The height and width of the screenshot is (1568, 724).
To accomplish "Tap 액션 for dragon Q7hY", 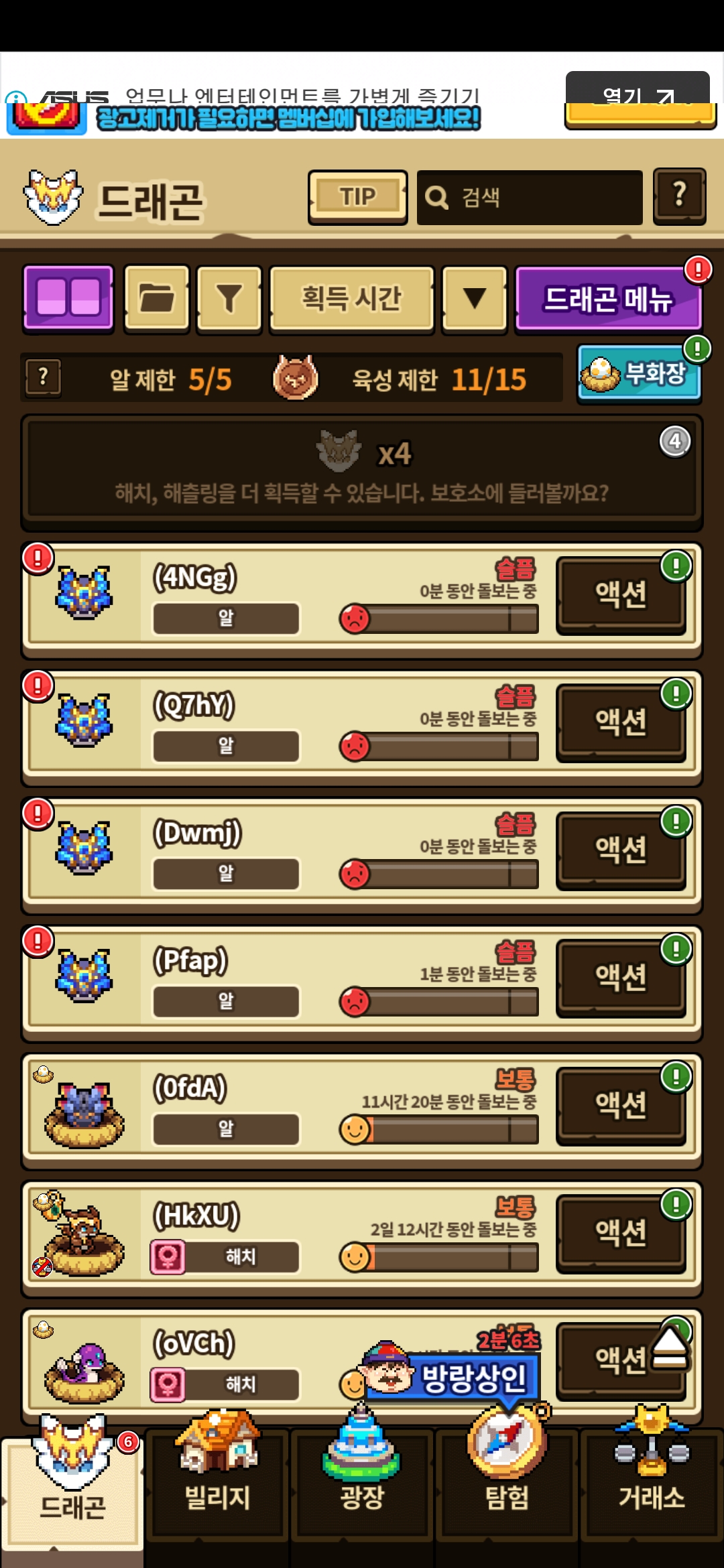I will click(x=621, y=722).
